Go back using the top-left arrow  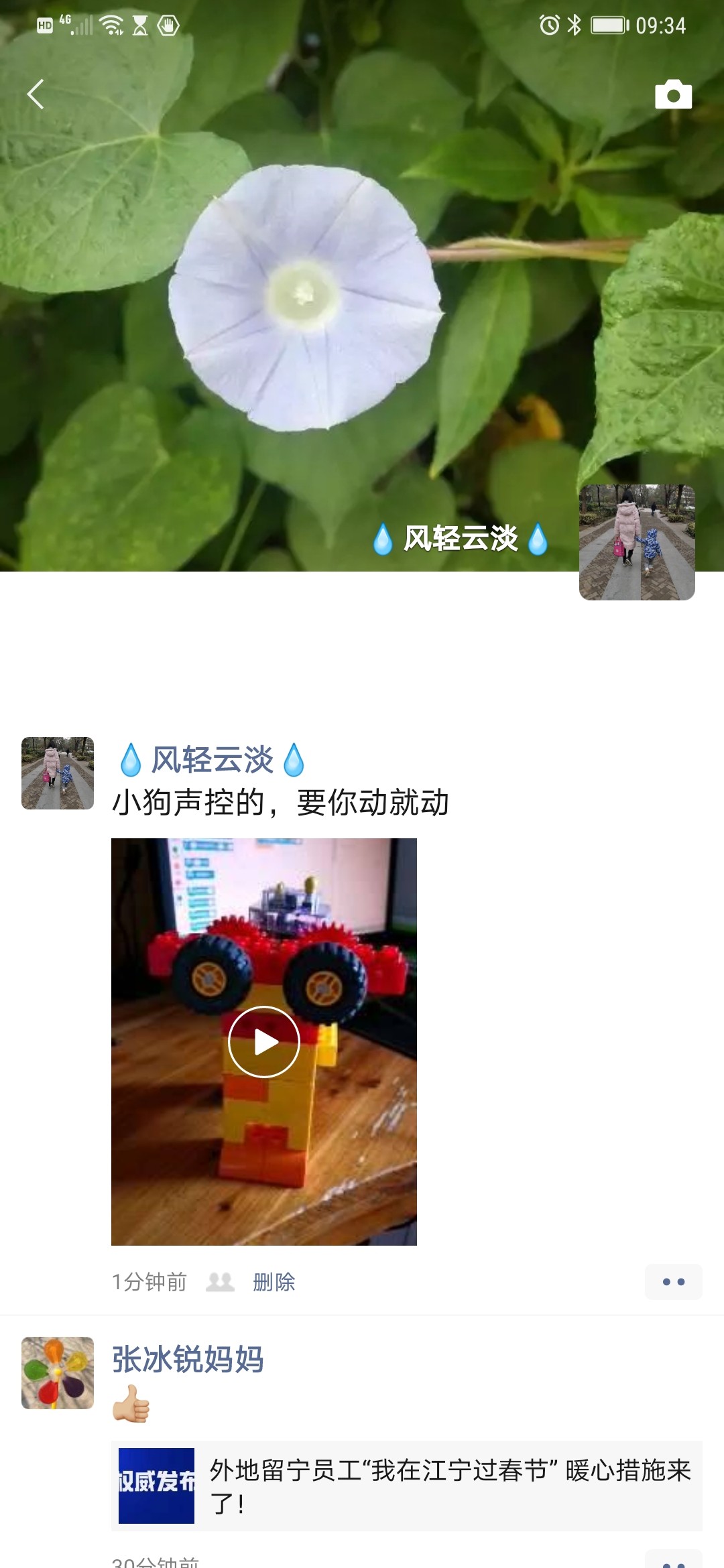click(36, 94)
